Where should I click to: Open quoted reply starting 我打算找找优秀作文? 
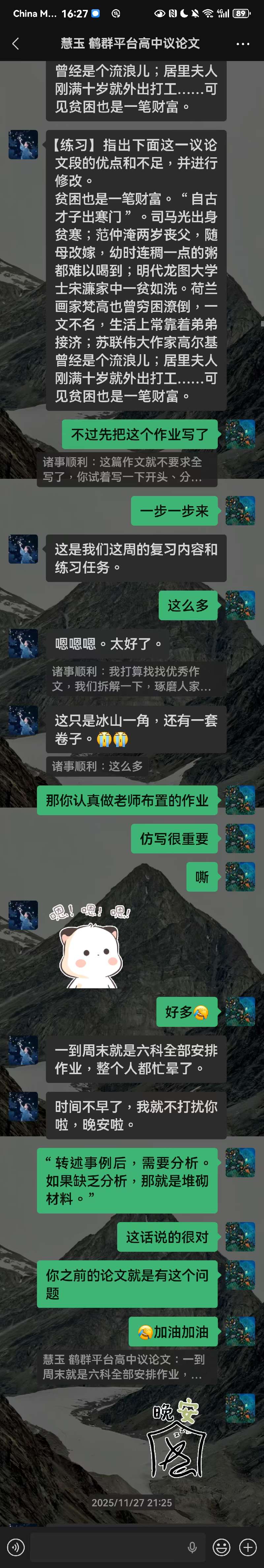132,678
